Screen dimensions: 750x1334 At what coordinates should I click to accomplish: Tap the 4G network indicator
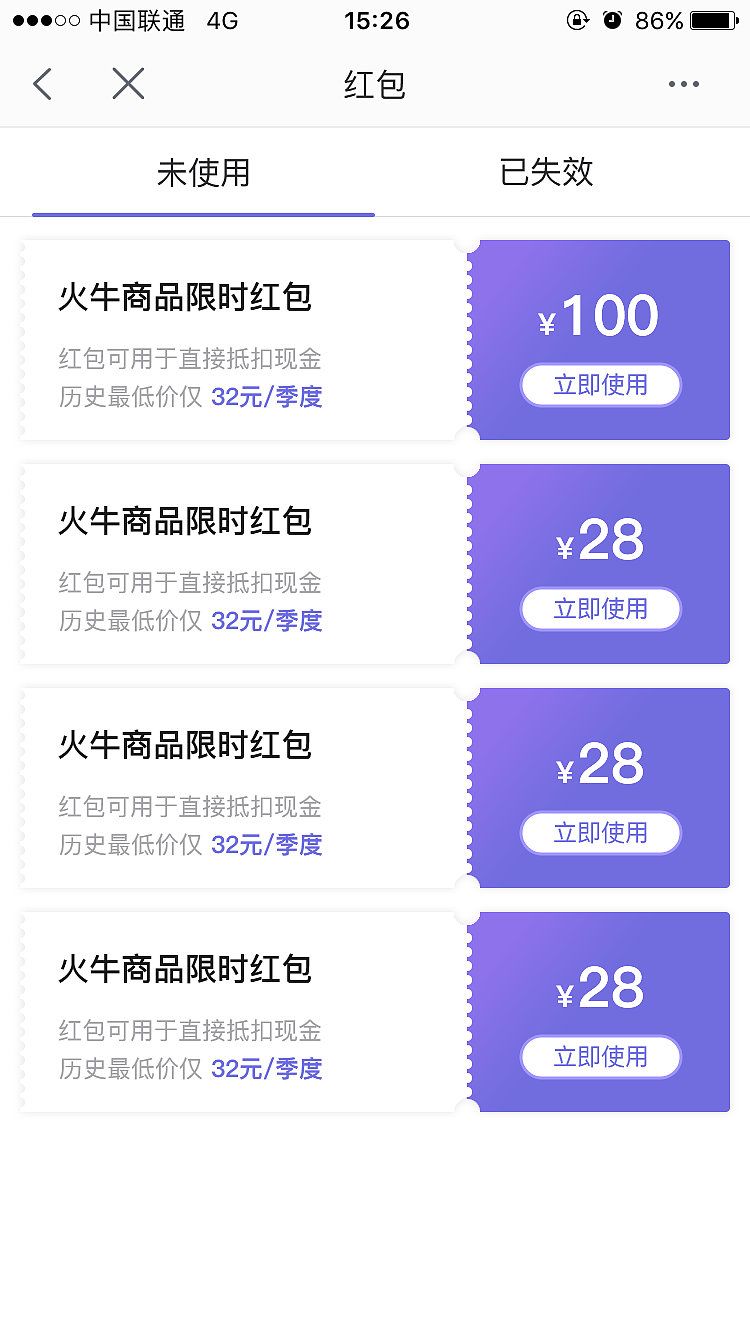point(220,20)
